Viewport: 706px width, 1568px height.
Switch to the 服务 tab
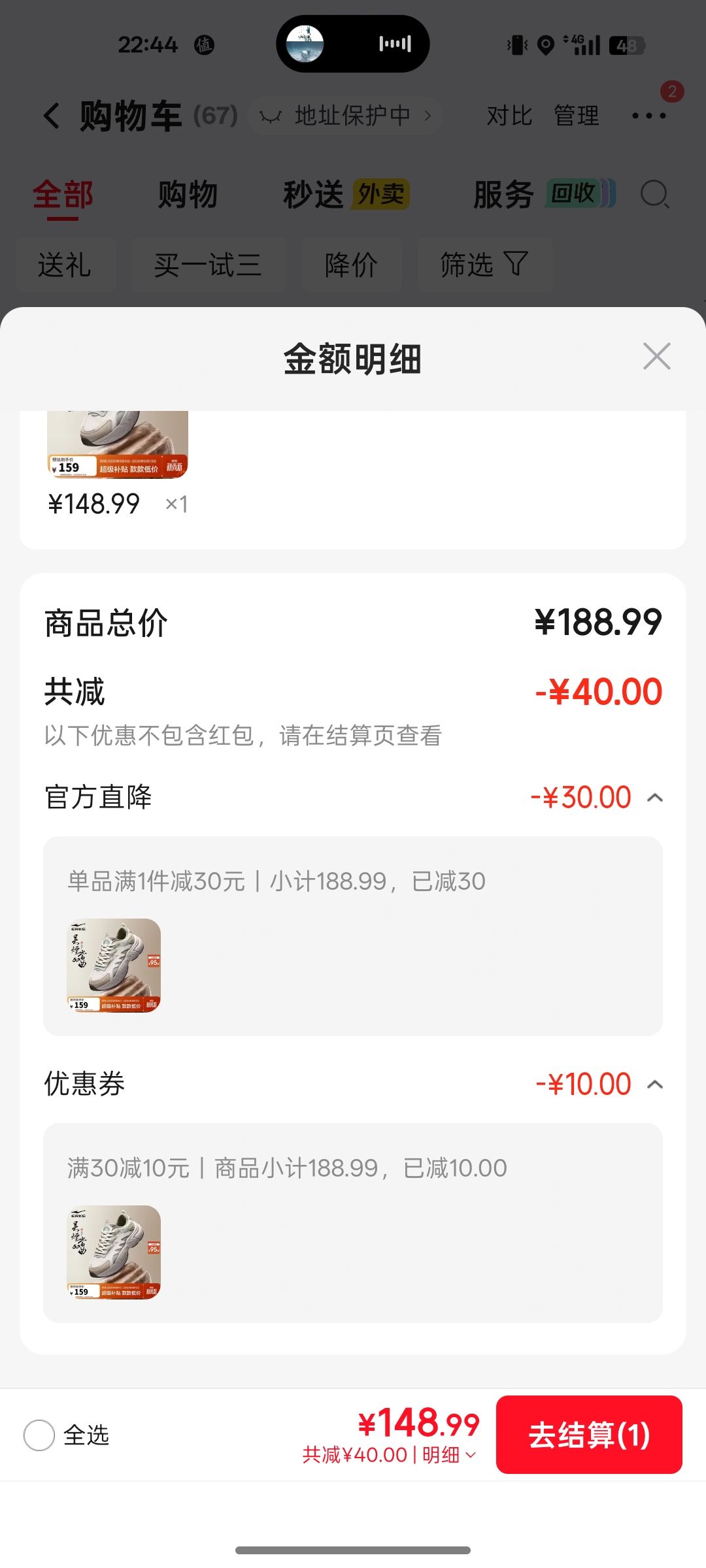coord(544,195)
